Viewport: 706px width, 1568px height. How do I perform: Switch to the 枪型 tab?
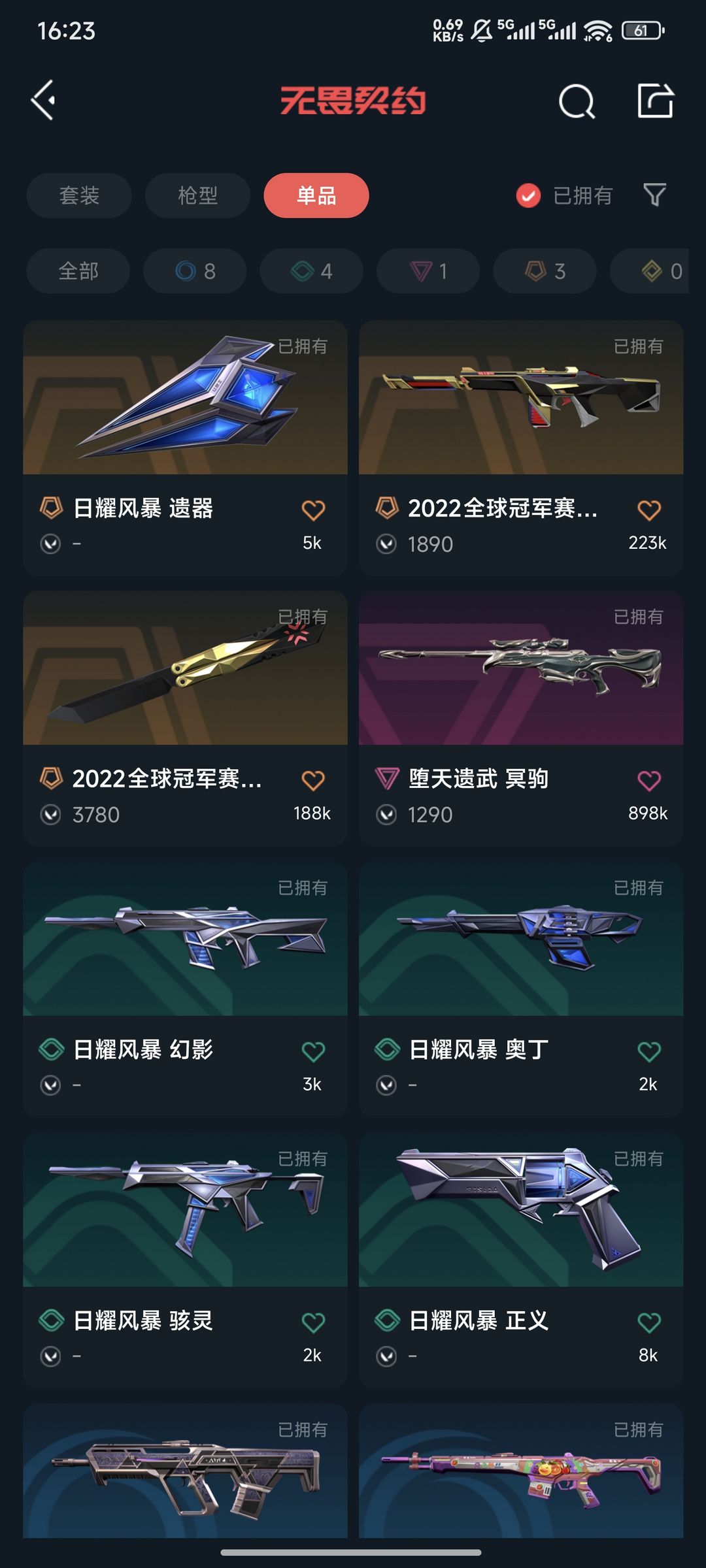coord(197,195)
